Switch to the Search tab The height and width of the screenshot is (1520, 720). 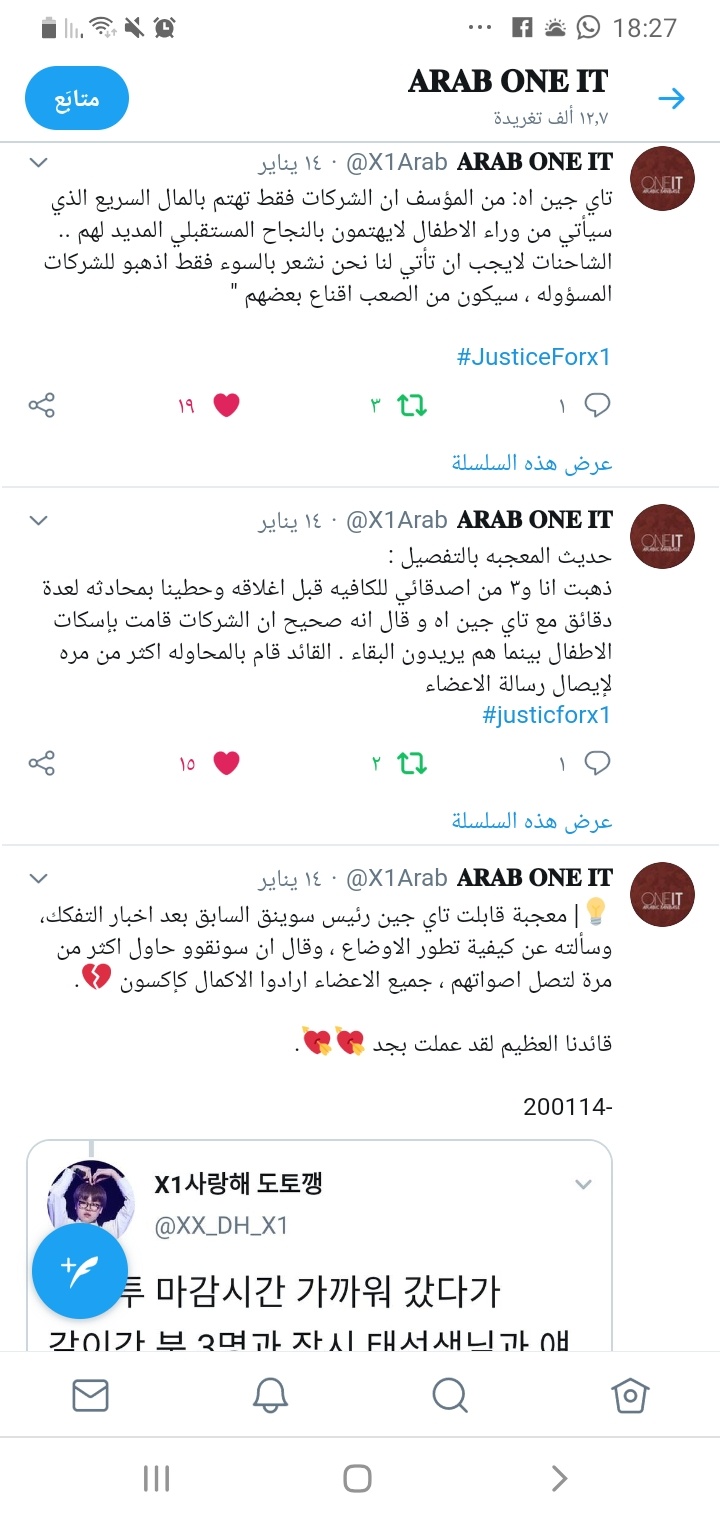[450, 1395]
